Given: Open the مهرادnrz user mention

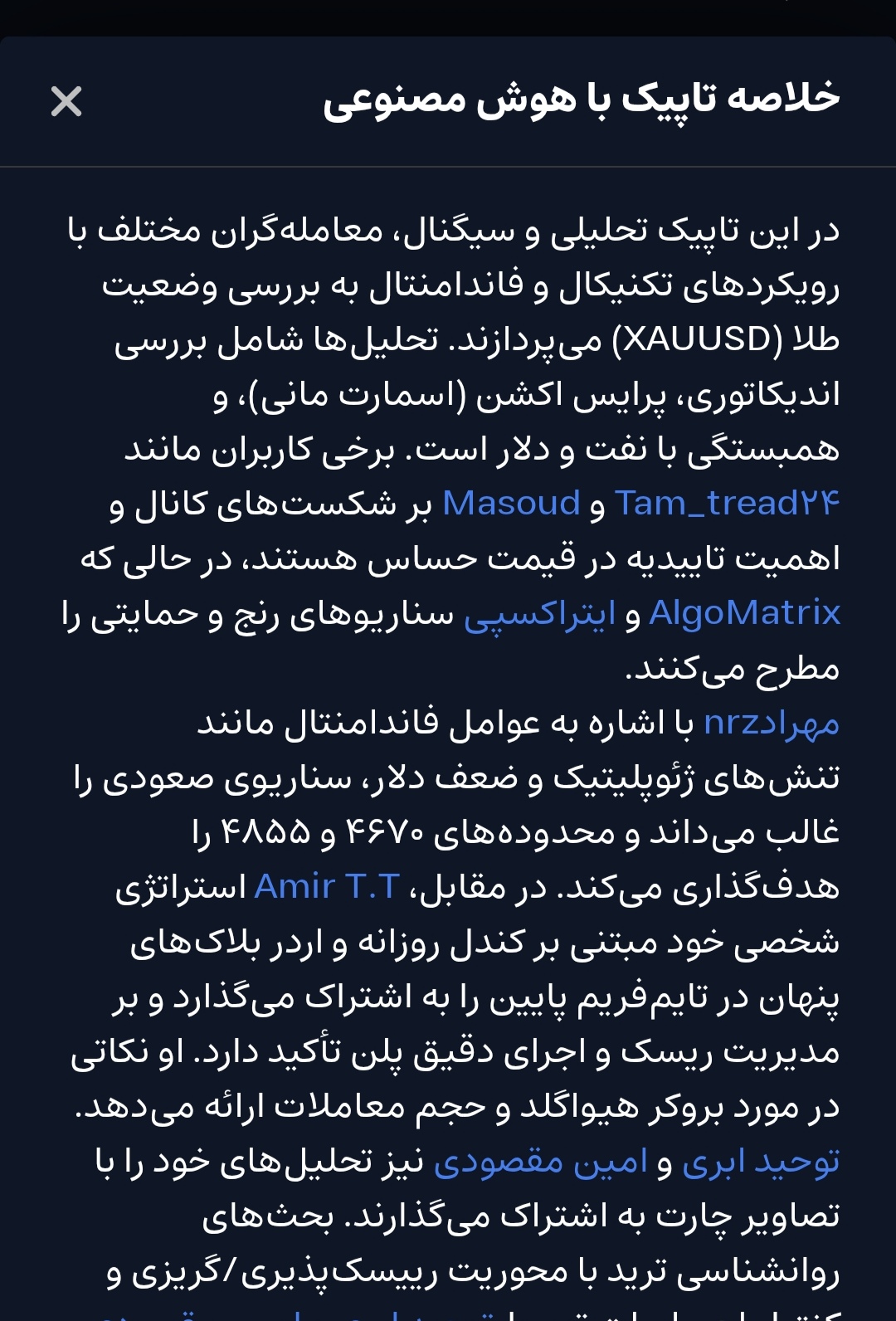Looking at the screenshot, I should [x=772, y=724].
